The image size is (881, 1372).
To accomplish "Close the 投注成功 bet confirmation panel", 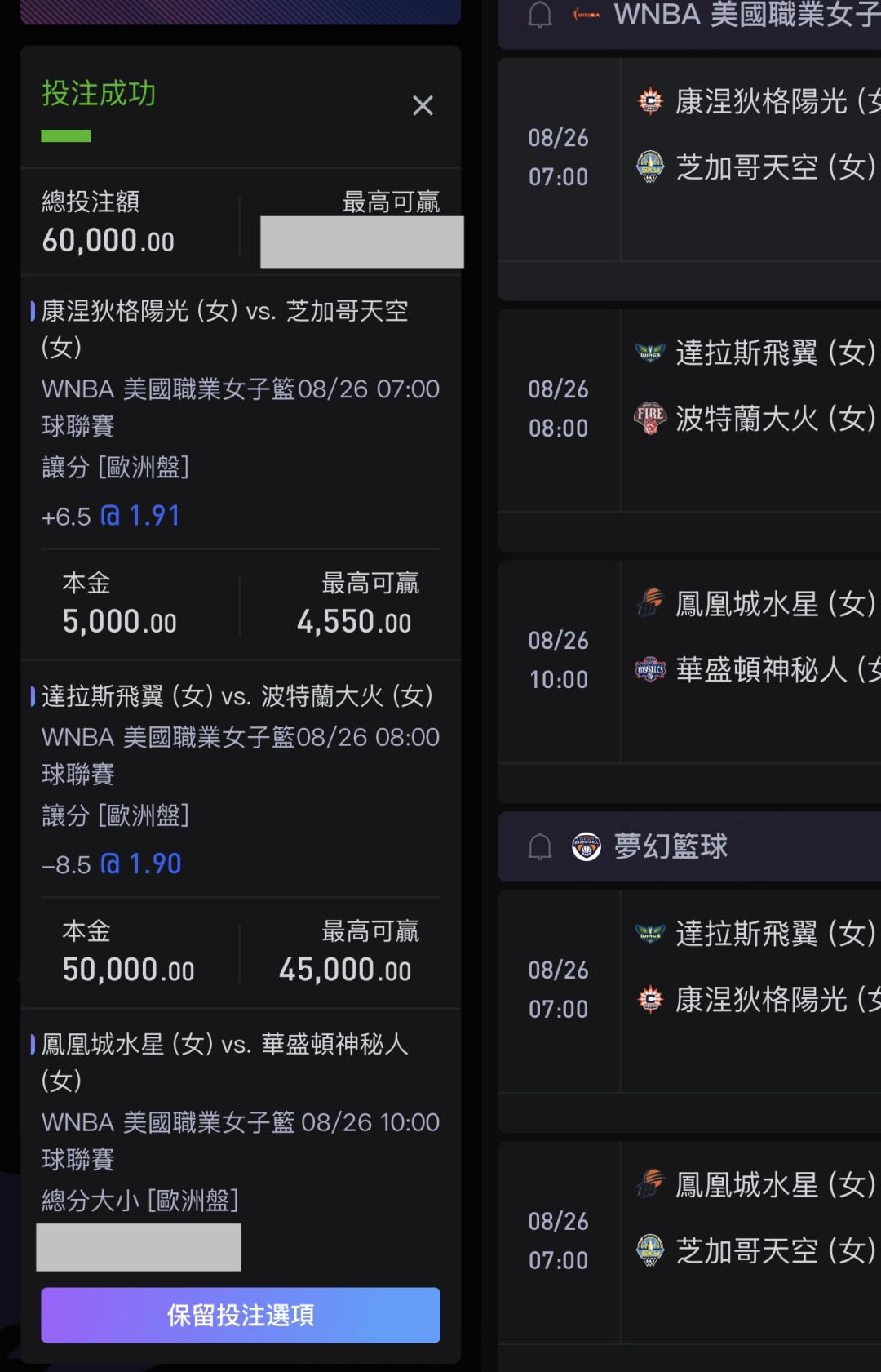I will [x=423, y=105].
